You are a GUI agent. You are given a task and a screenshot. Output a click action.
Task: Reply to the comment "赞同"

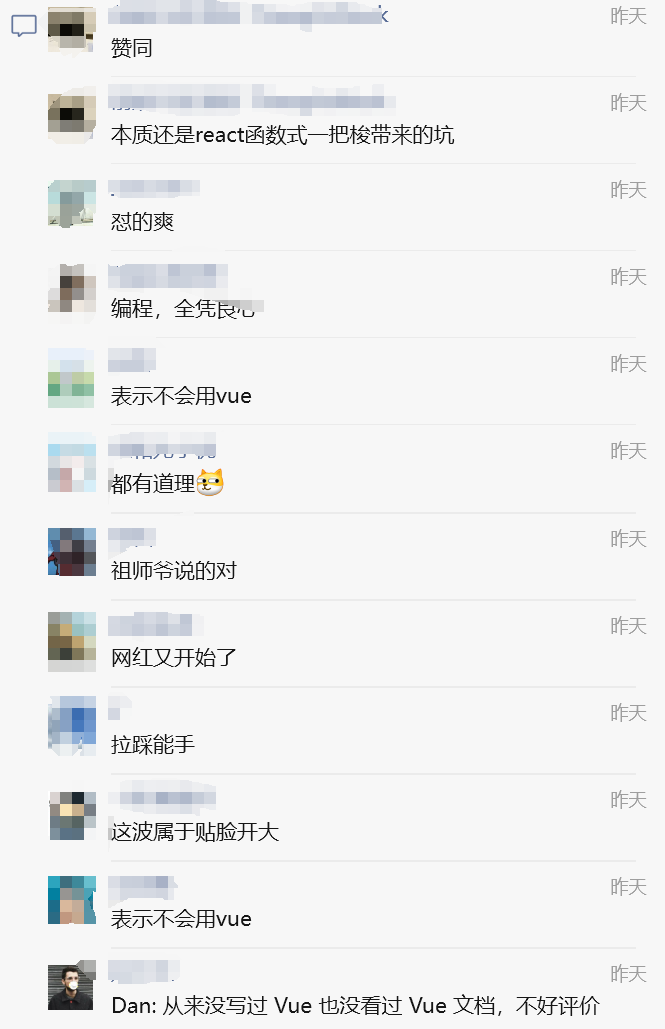[131, 48]
